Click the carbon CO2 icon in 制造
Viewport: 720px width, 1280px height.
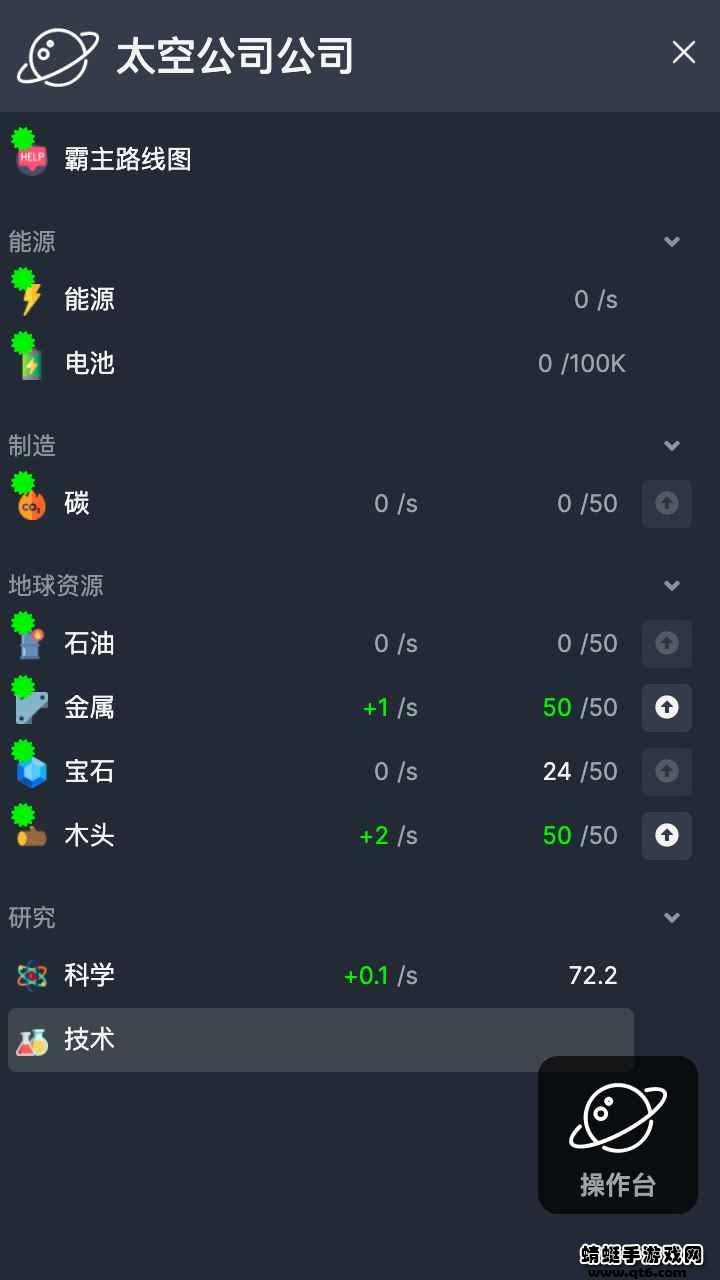(x=31, y=503)
